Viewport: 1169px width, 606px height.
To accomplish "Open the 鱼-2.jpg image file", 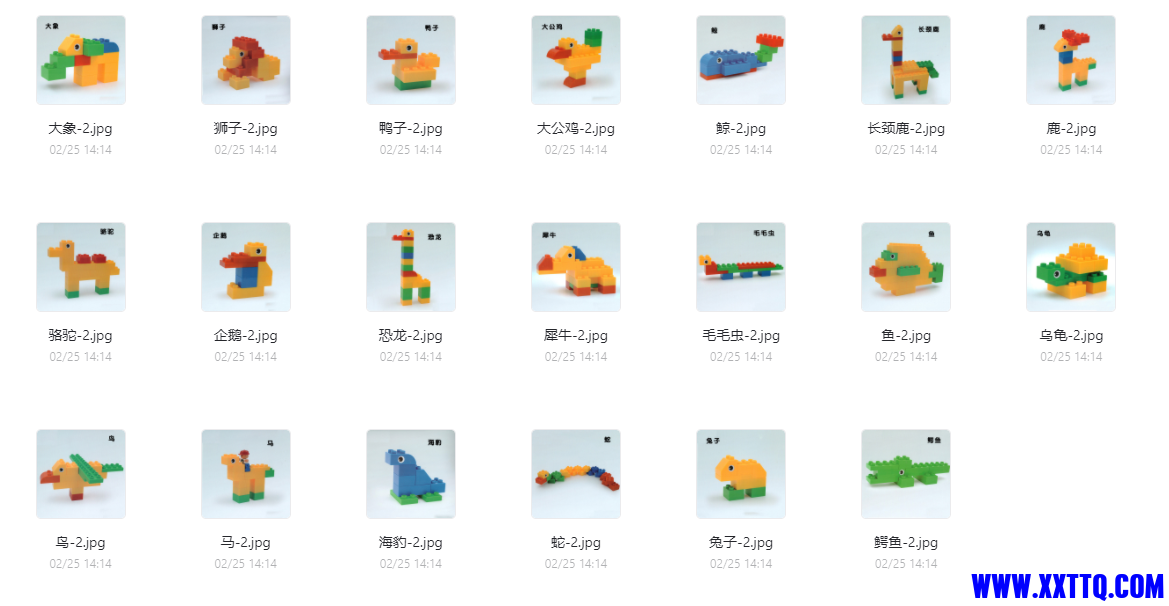I will 906,267.
